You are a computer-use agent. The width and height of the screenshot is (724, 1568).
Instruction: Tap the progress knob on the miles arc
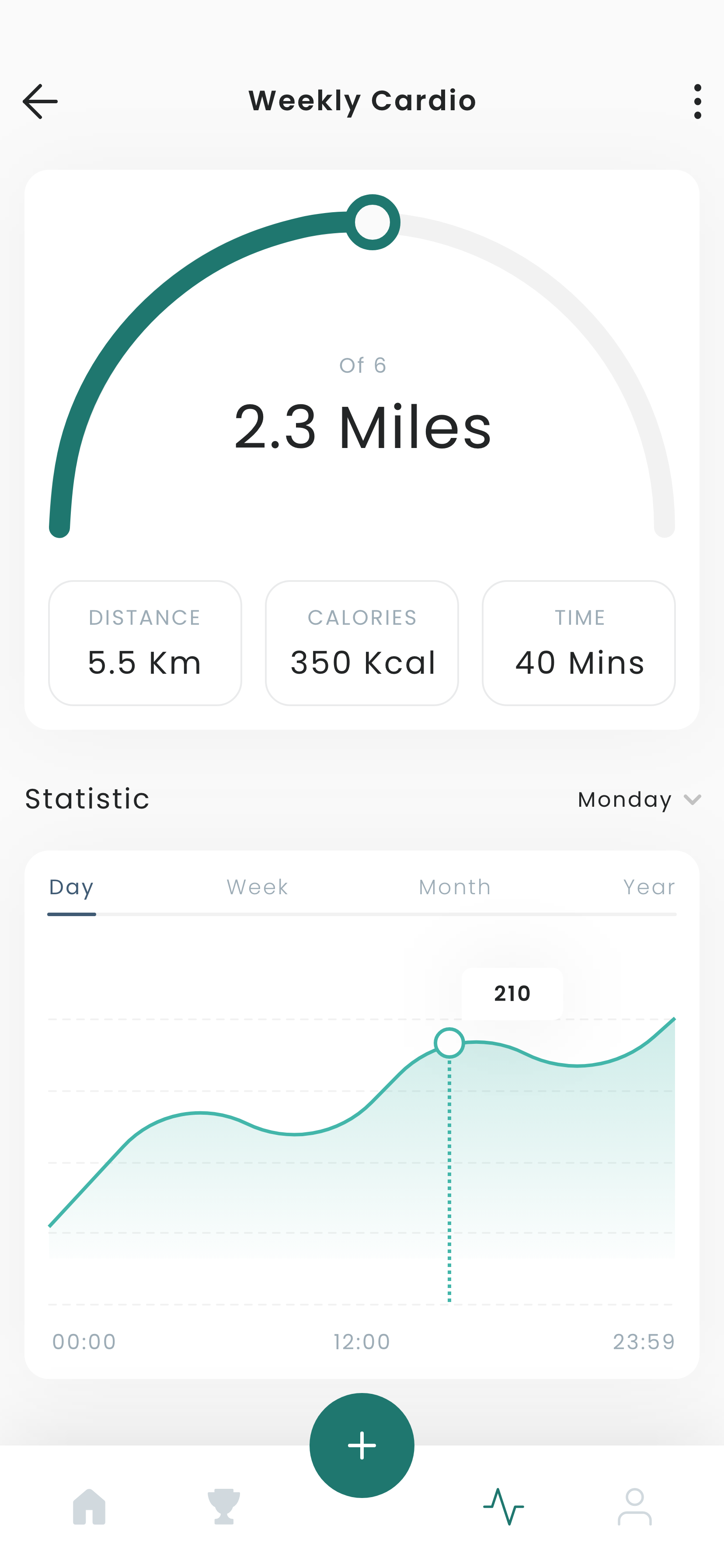[372, 222]
